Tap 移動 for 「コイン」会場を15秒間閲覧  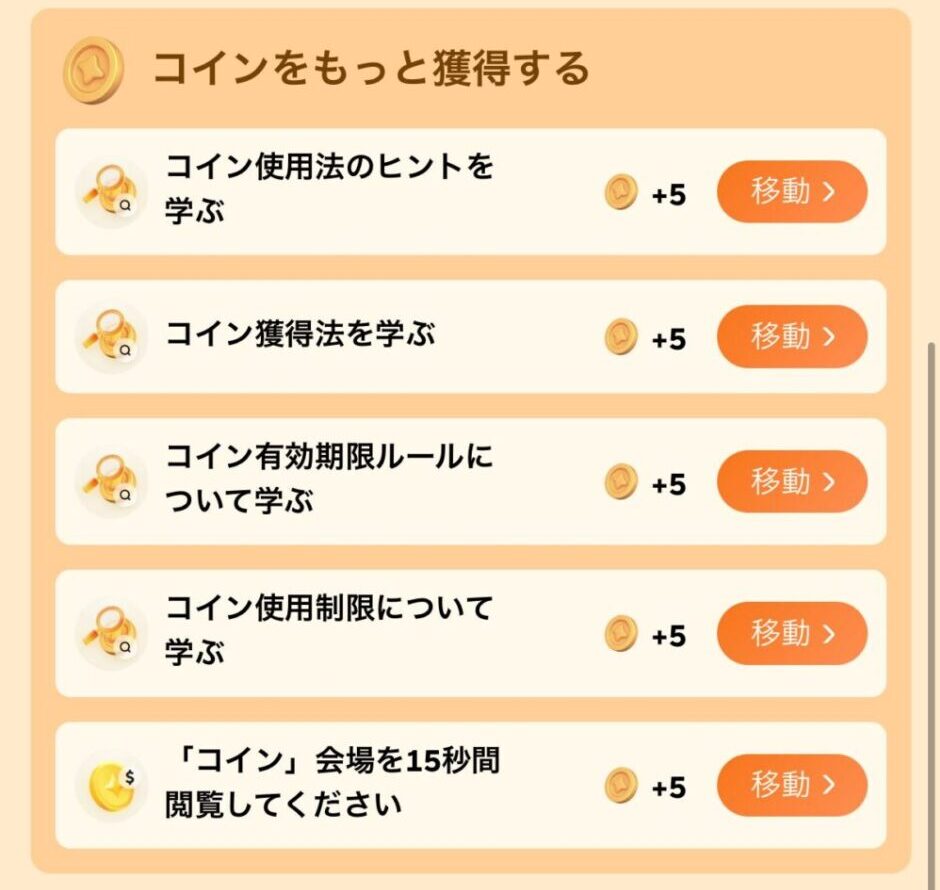click(x=791, y=785)
